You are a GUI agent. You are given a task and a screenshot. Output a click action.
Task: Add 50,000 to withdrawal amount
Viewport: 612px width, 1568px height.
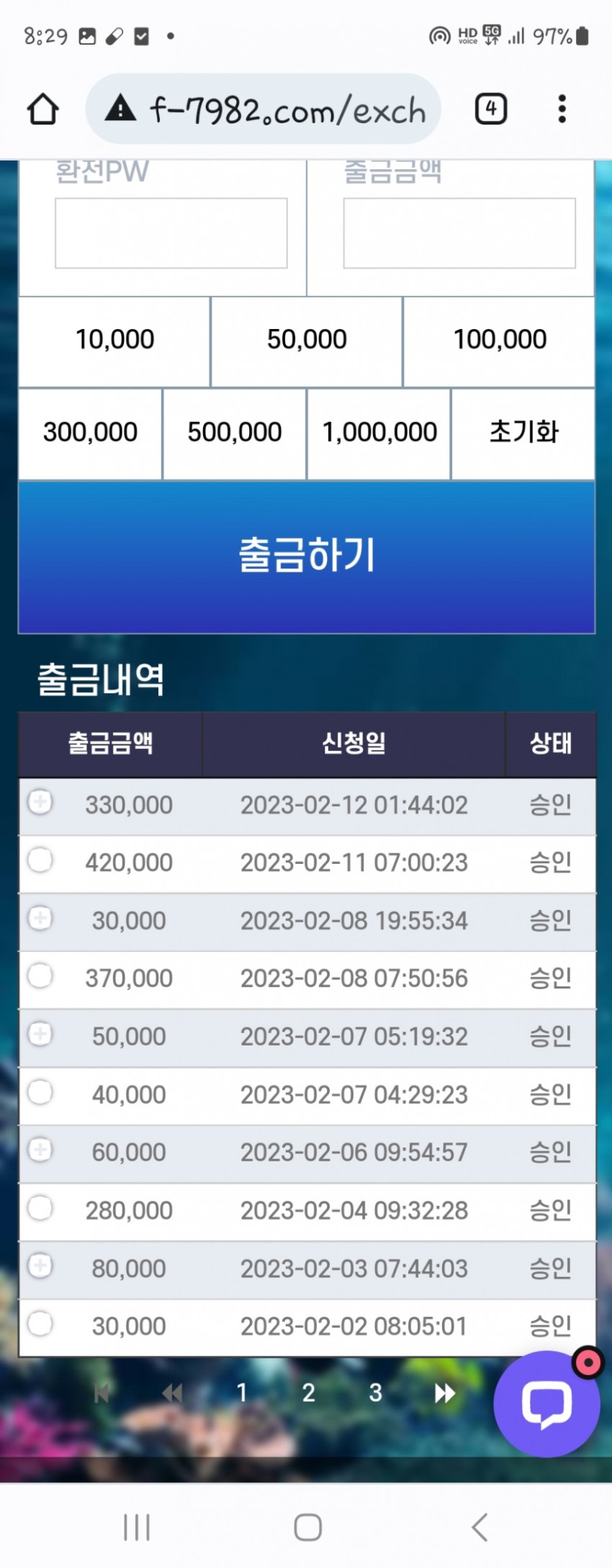coord(306,340)
